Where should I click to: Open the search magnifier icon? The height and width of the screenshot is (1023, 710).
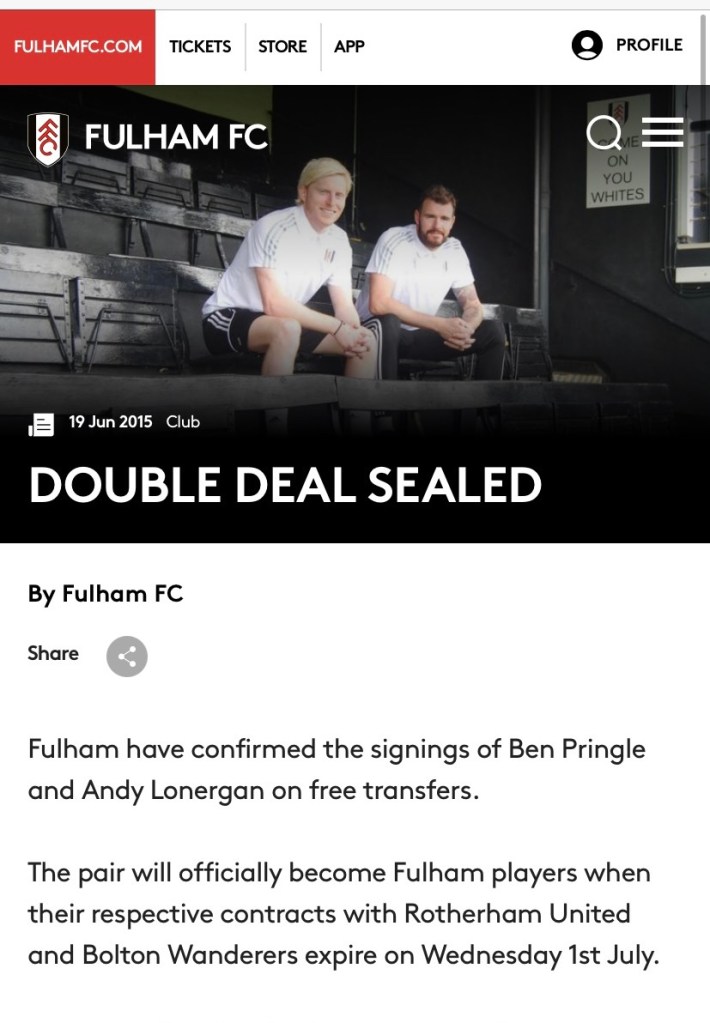[603, 134]
